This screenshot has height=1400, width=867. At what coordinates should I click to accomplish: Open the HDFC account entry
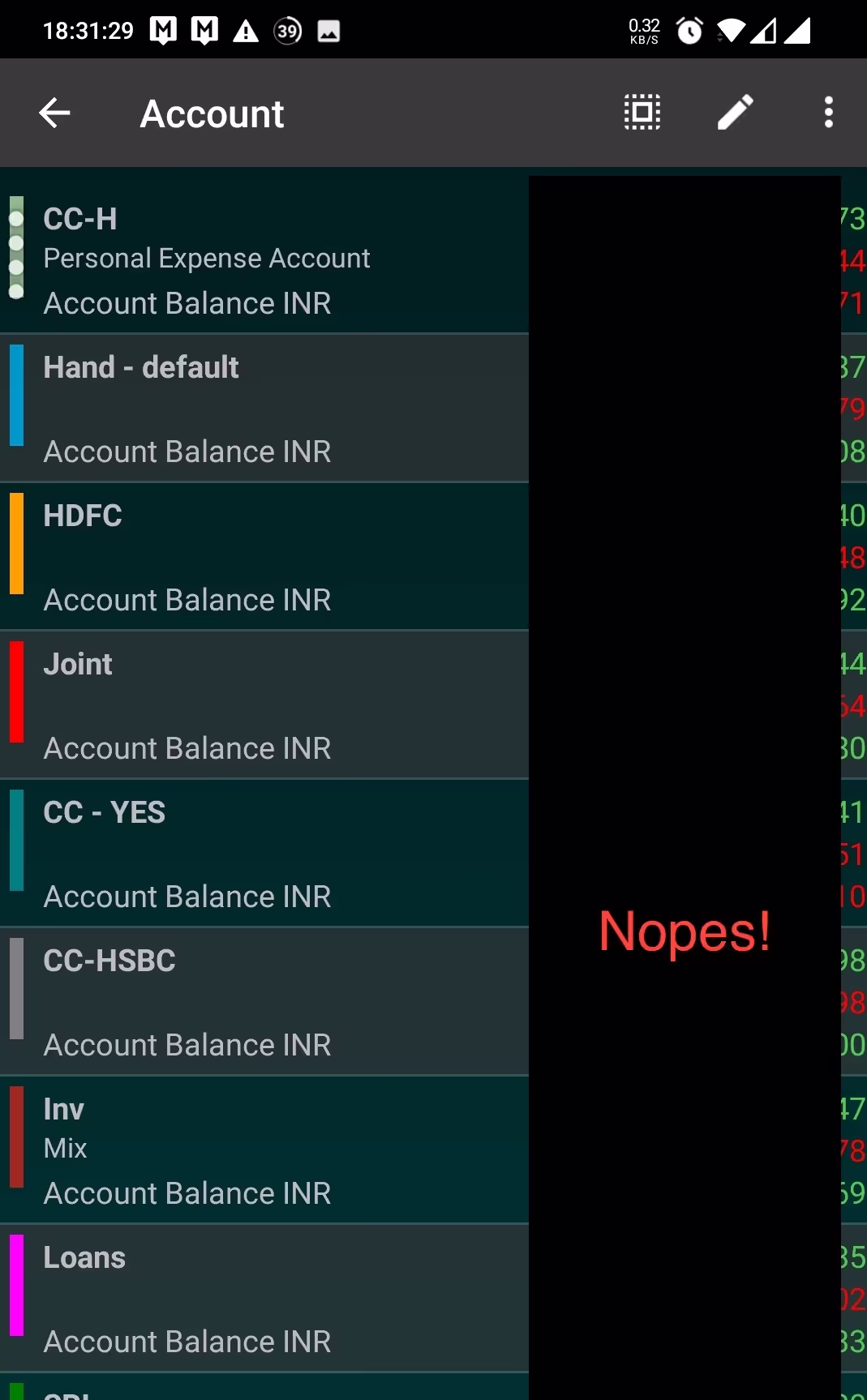[x=243, y=555]
